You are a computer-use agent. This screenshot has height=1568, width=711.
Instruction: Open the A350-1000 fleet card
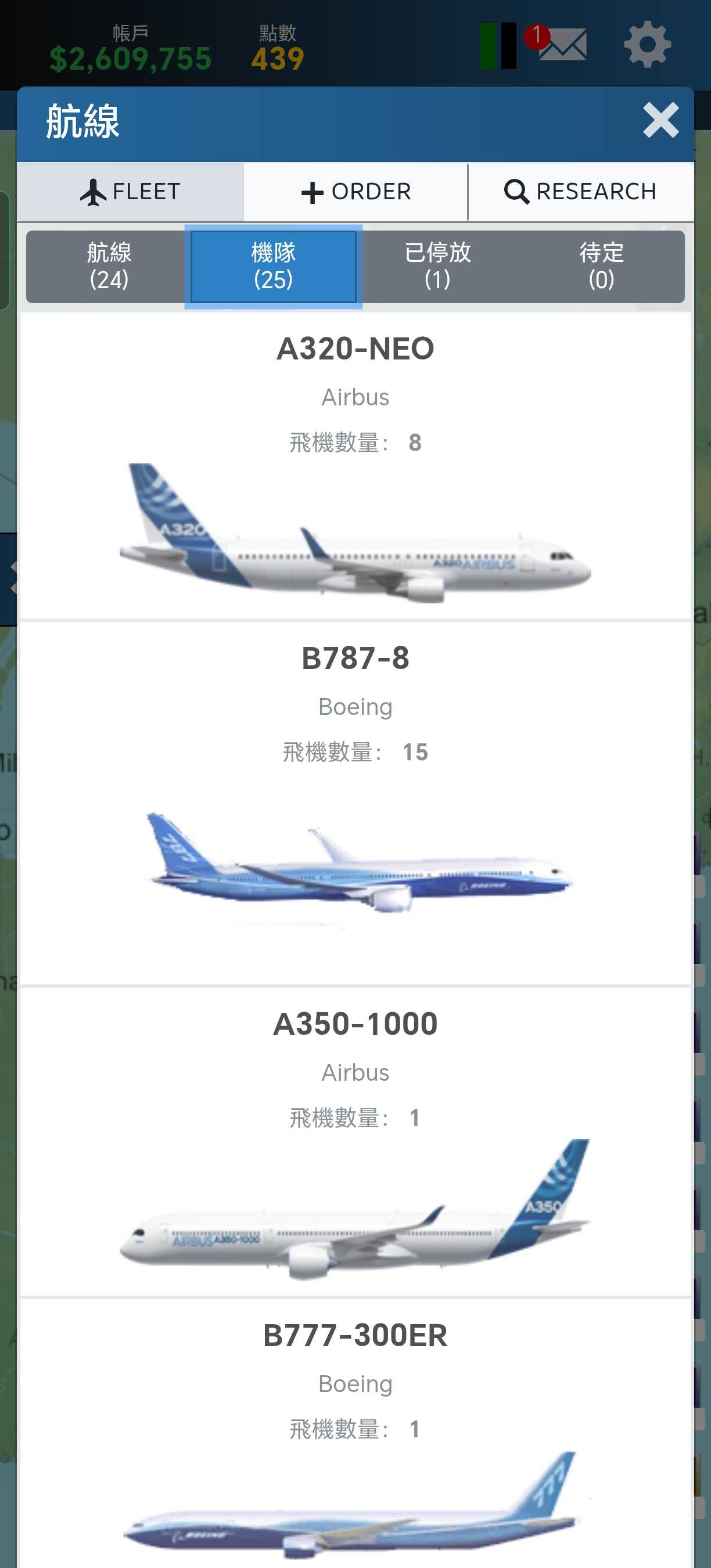pyautogui.click(x=355, y=1142)
